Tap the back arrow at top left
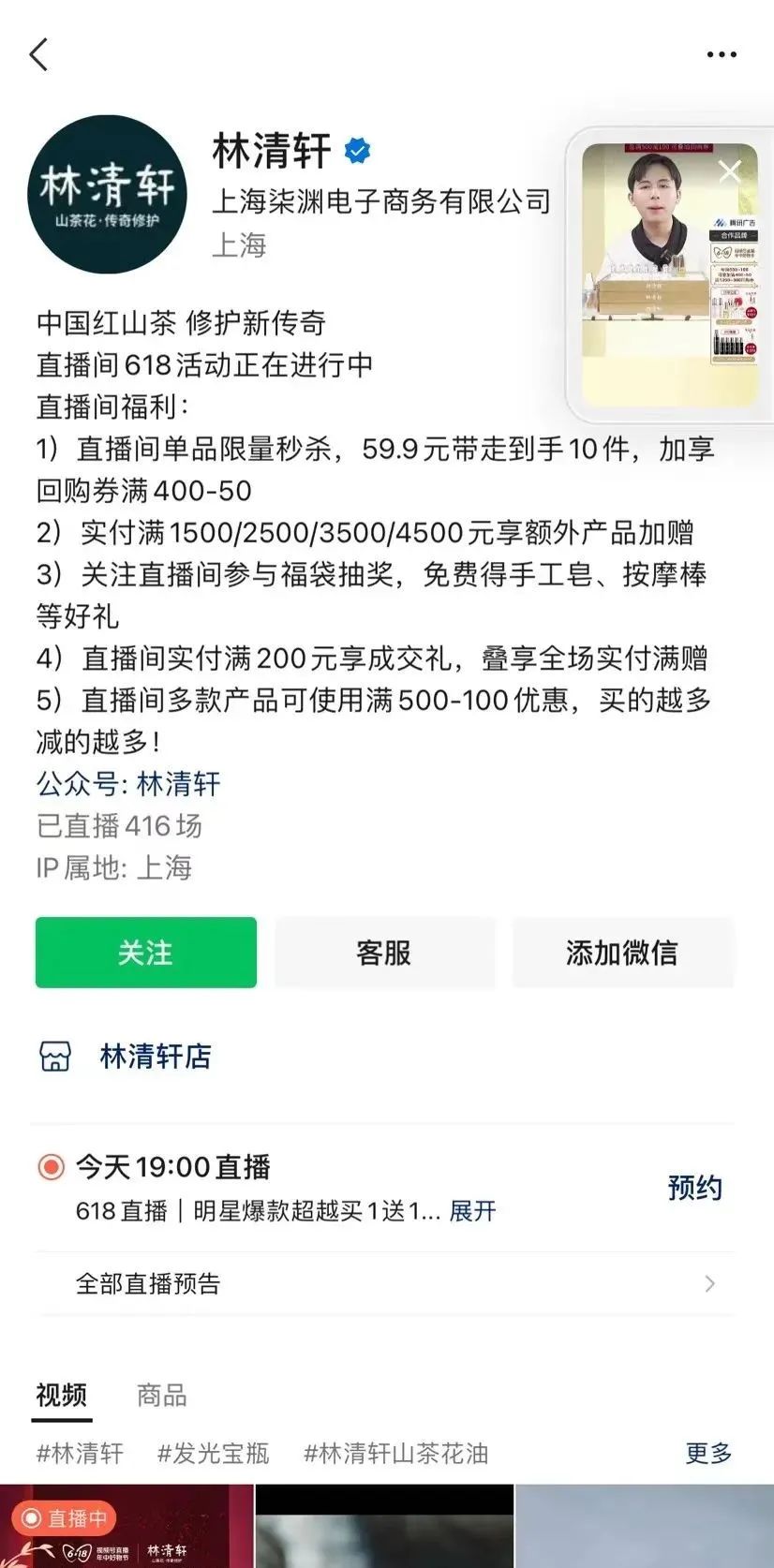The height and width of the screenshot is (1568, 774). [x=38, y=55]
